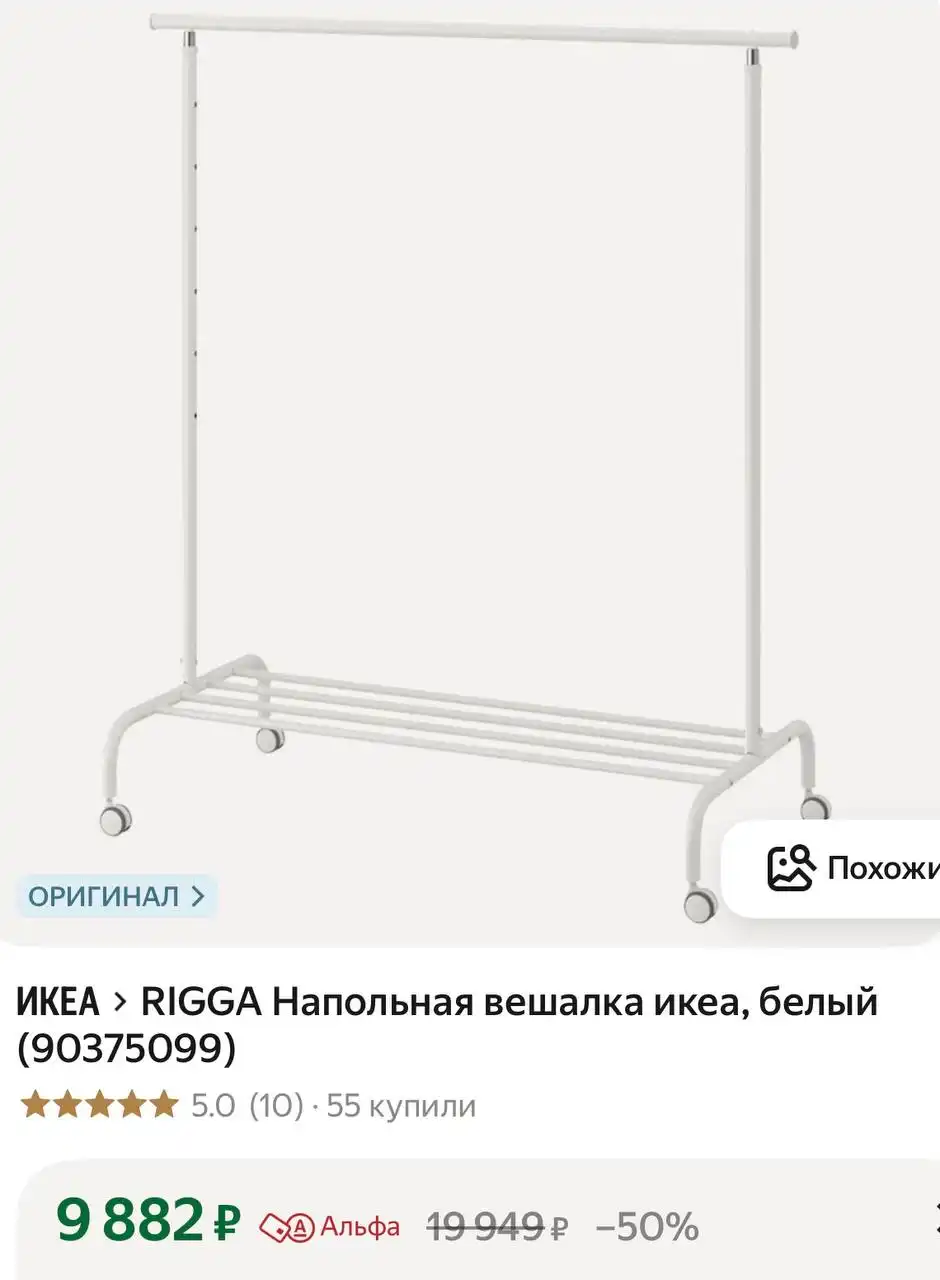Click the ОРИГИНАЛ badge
940x1280 pixels.
105,896
